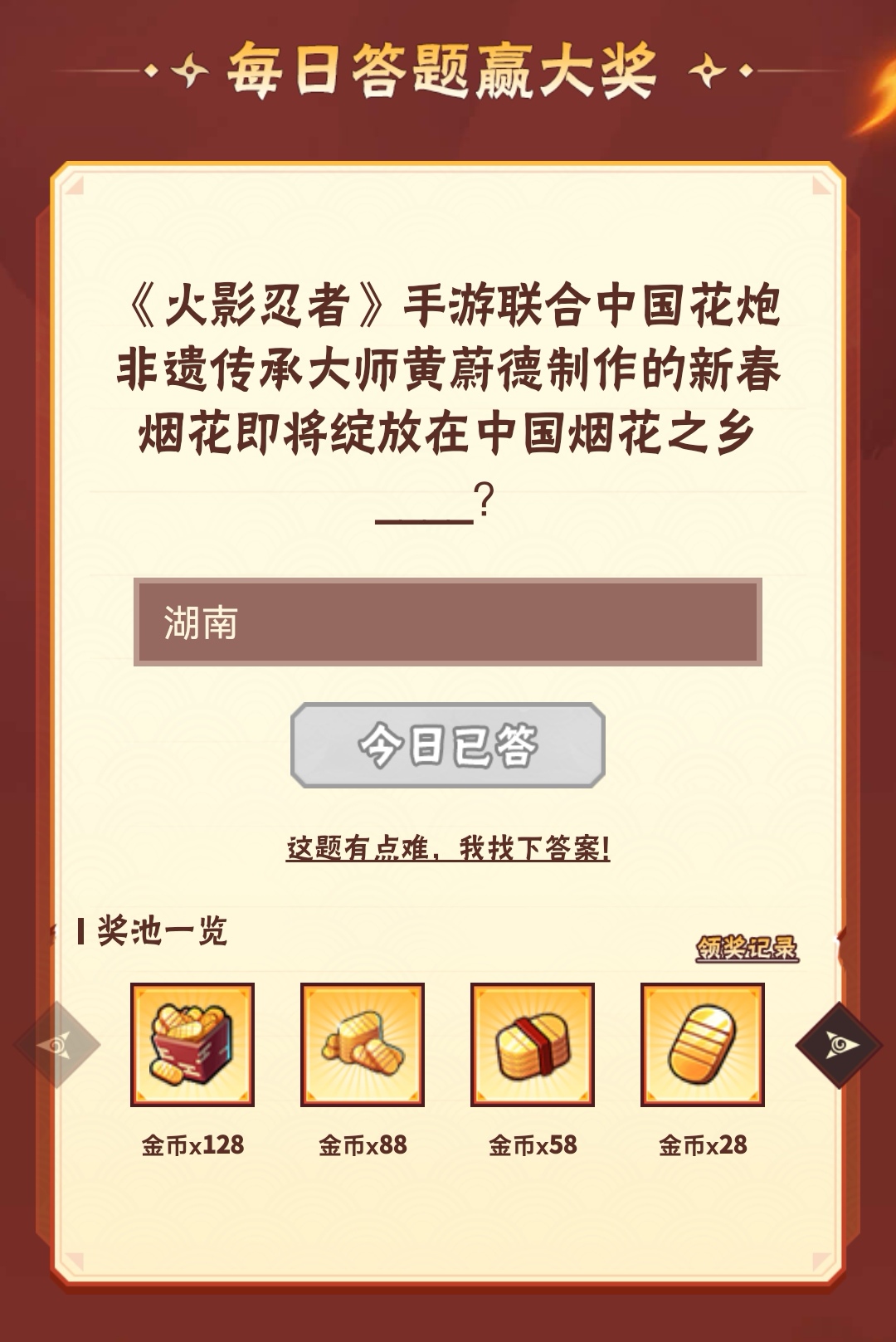The width and height of the screenshot is (896, 1342).
Task: Show previous prizes with left arrow
Action: [57, 1044]
